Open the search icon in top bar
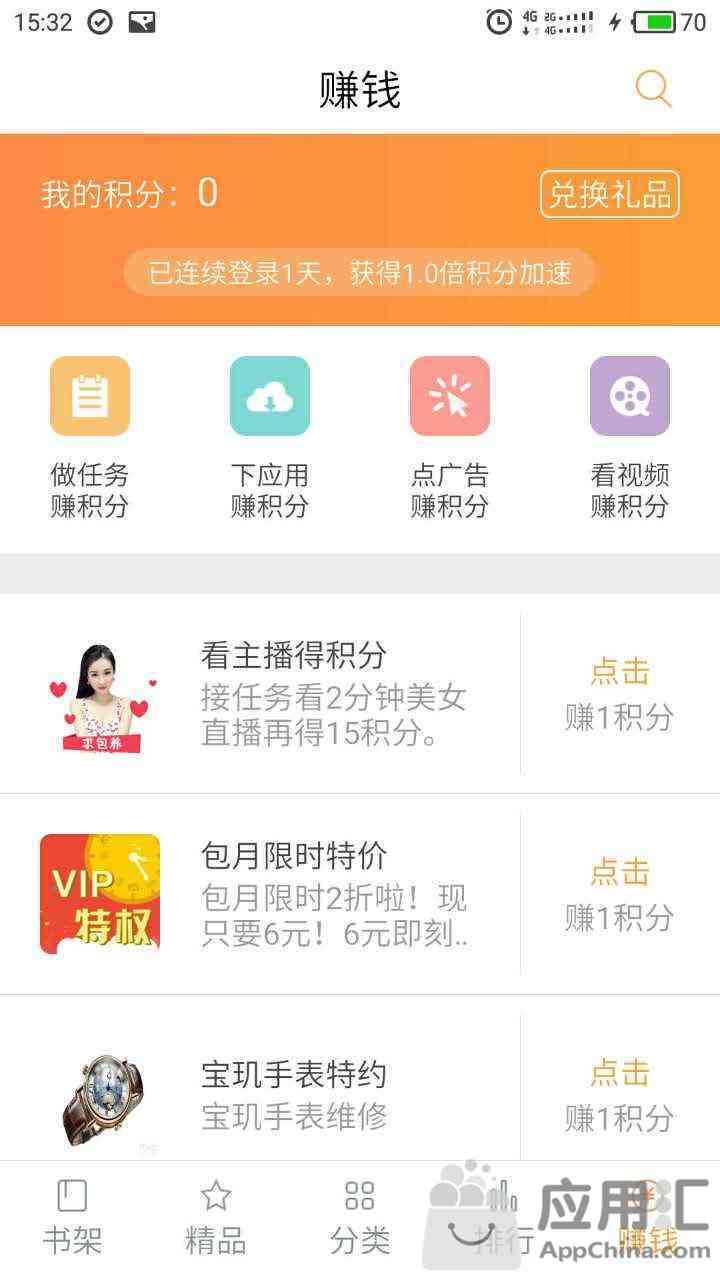Image resolution: width=720 pixels, height=1280 pixels. (653, 89)
